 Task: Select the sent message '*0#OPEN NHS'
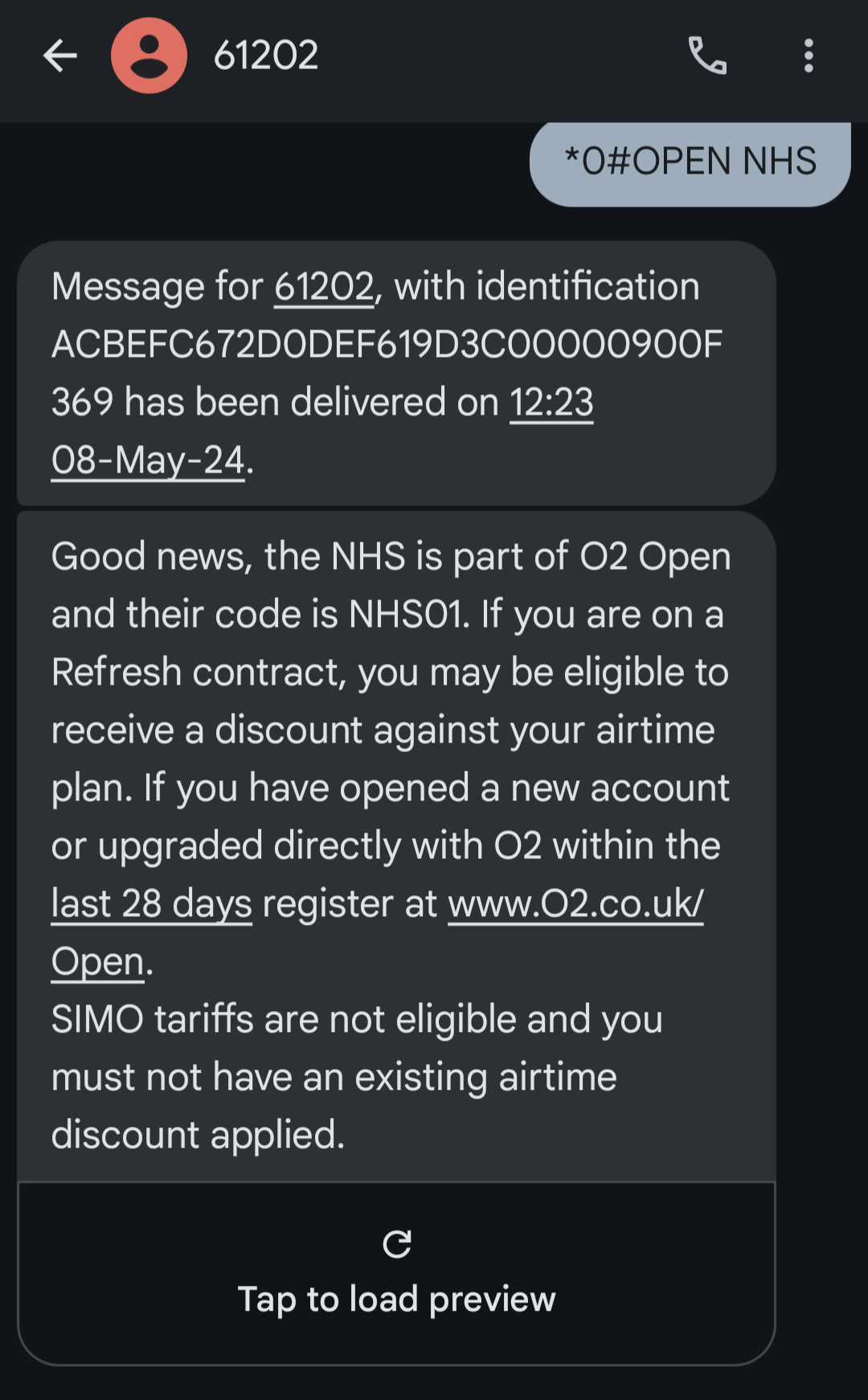point(690,160)
